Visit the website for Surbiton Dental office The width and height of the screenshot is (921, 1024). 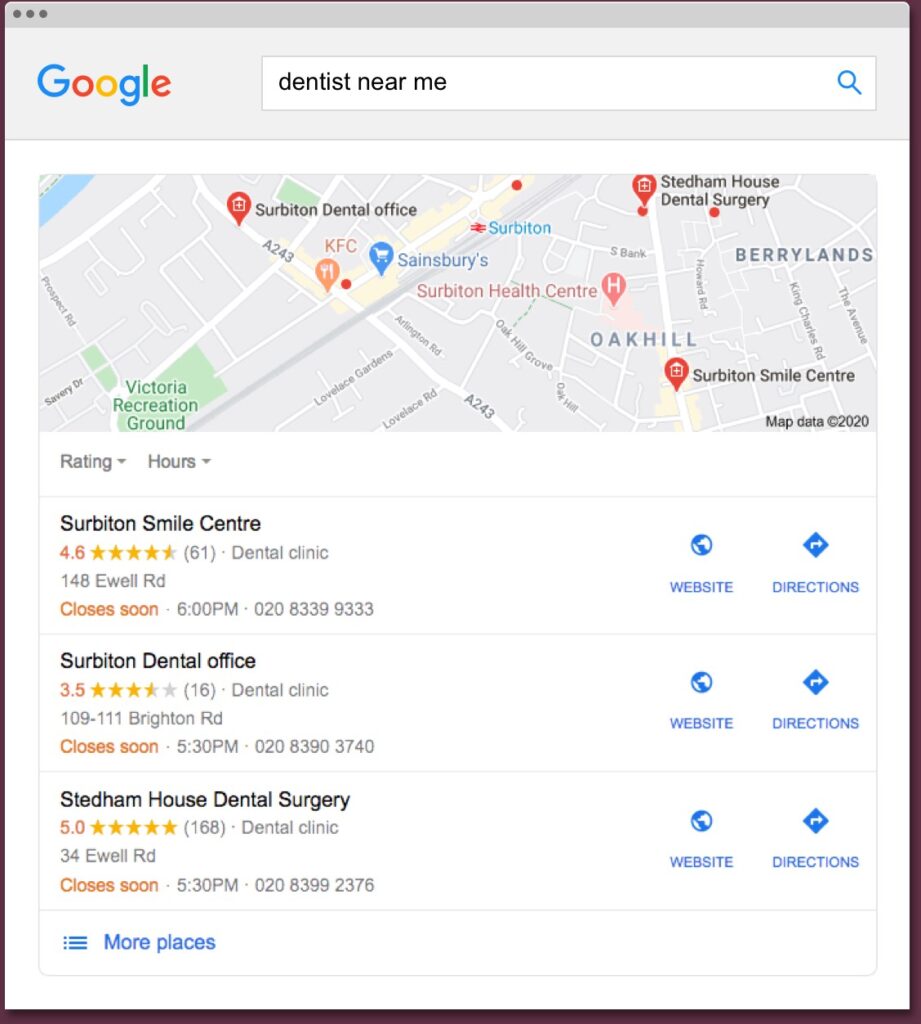pyautogui.click(x=701, y=699)
